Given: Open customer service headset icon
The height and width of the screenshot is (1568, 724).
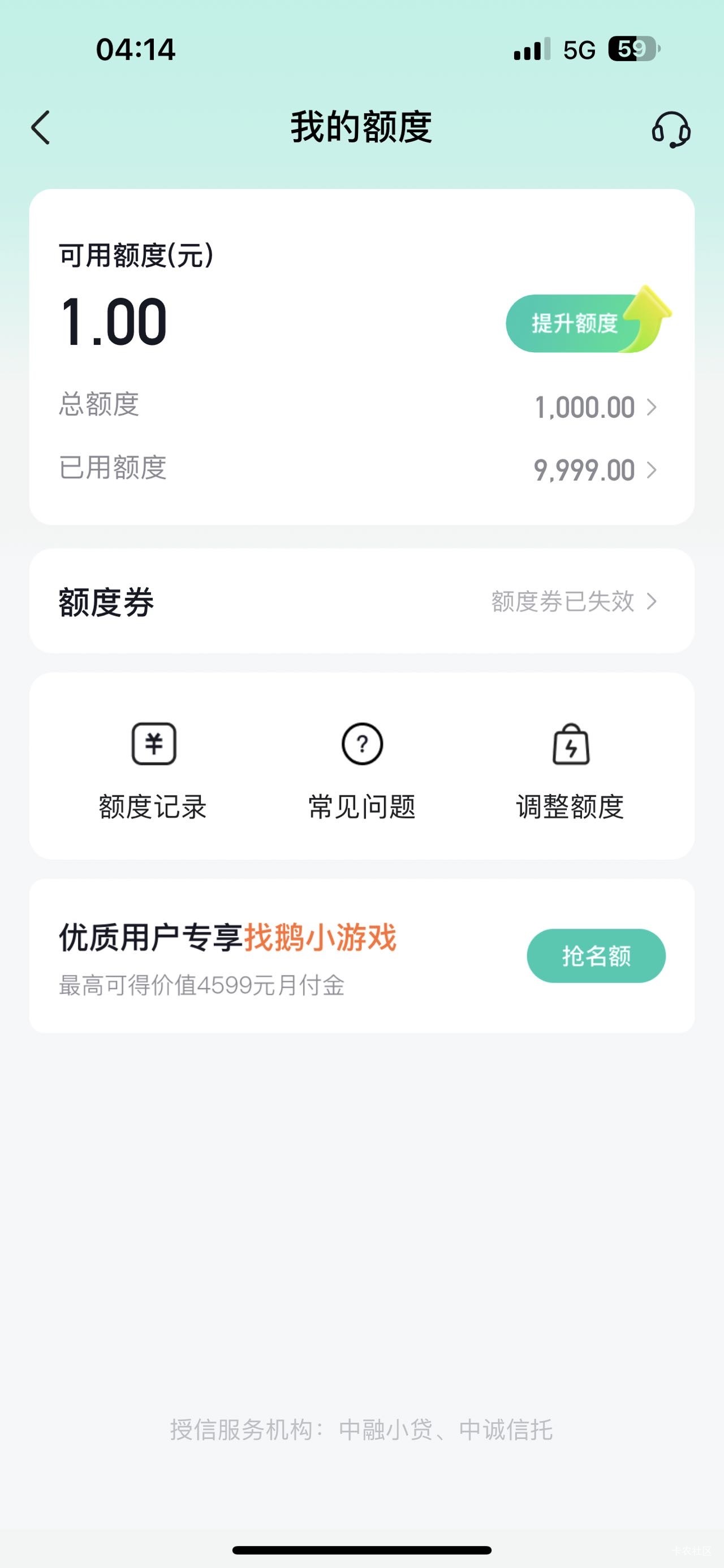Looking at the screenshot, I should [670, 129].
